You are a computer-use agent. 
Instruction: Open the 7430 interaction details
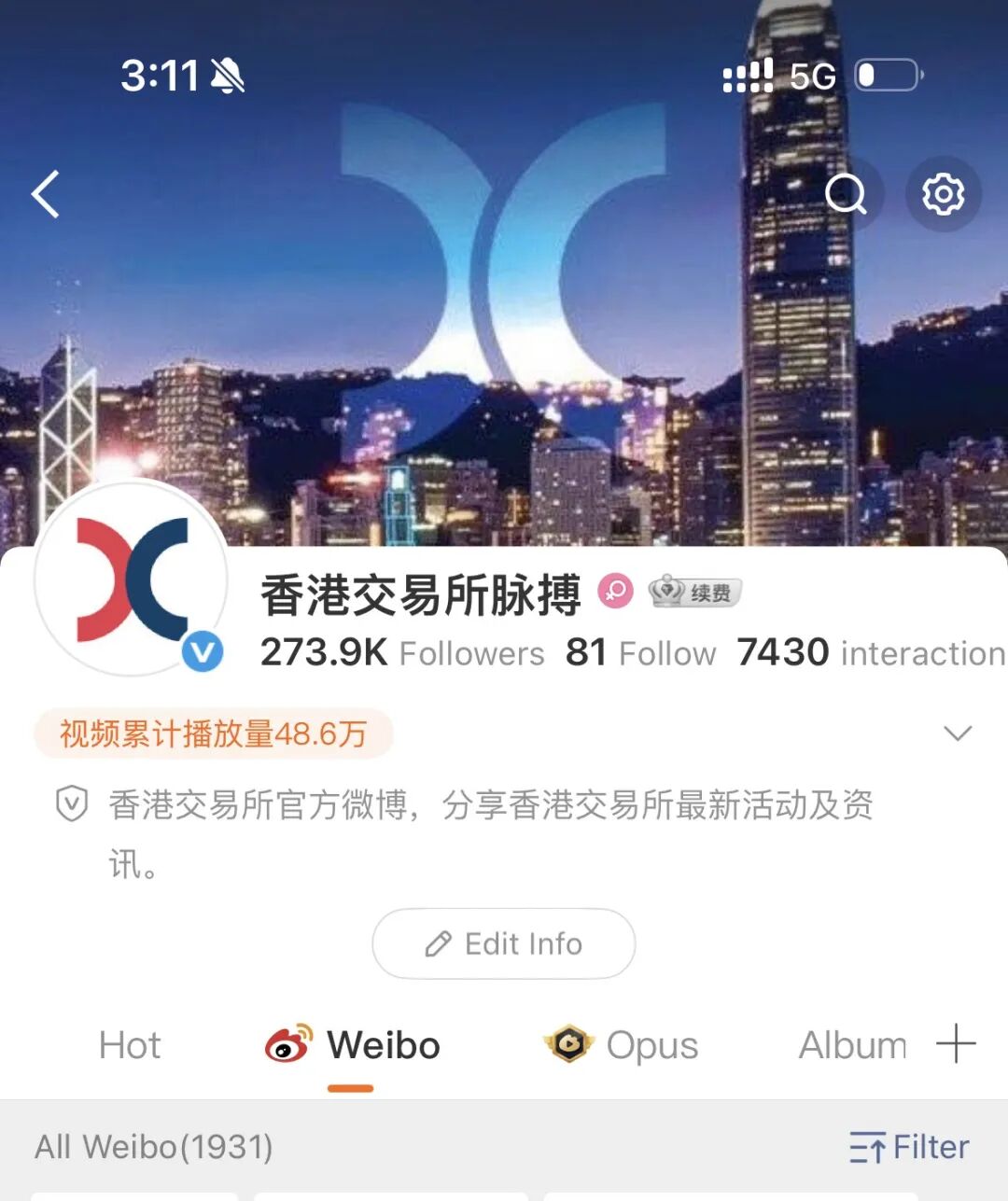[x=870, y=653]
